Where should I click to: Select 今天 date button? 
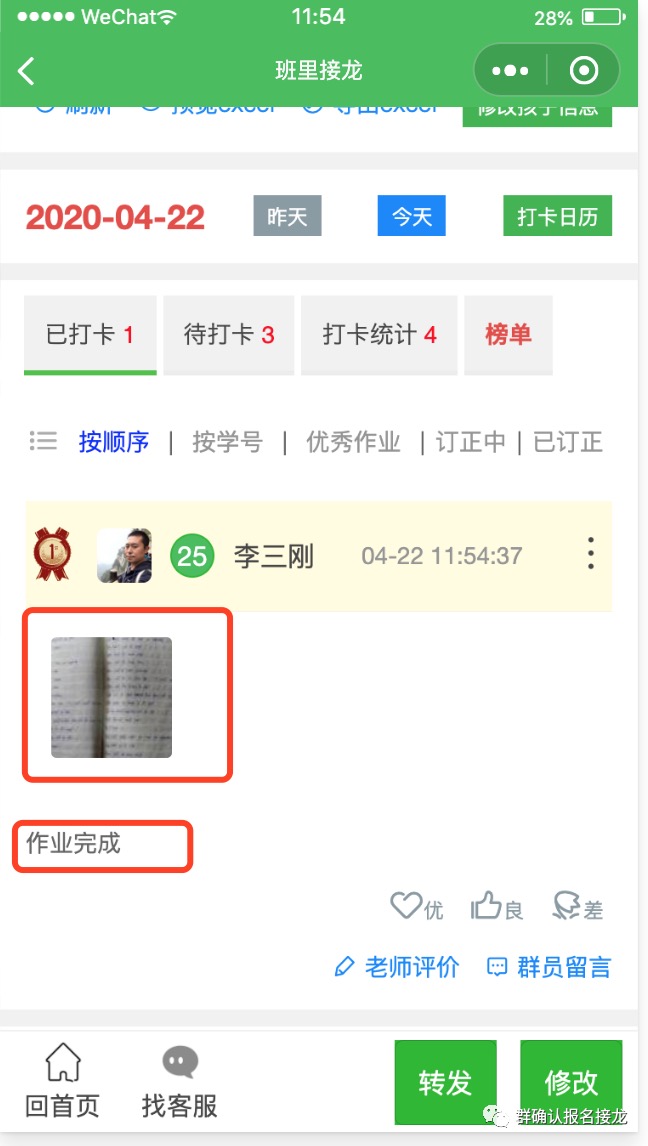pyautogui.click(x=411, y=216)
